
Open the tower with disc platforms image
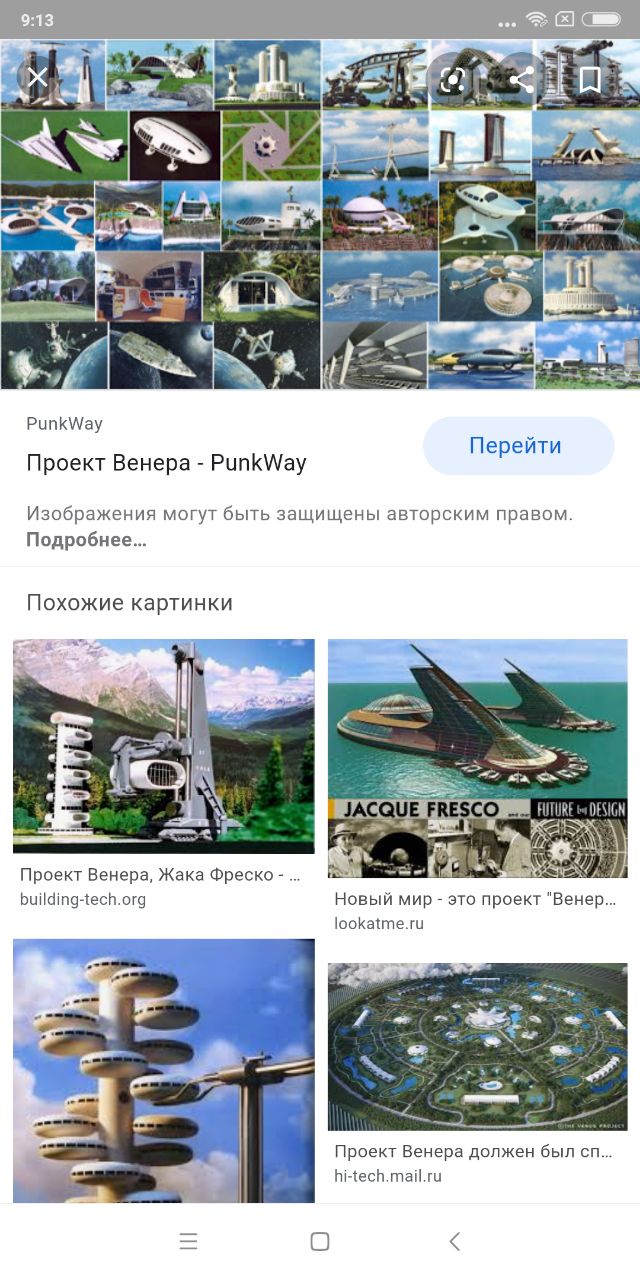163,1070
